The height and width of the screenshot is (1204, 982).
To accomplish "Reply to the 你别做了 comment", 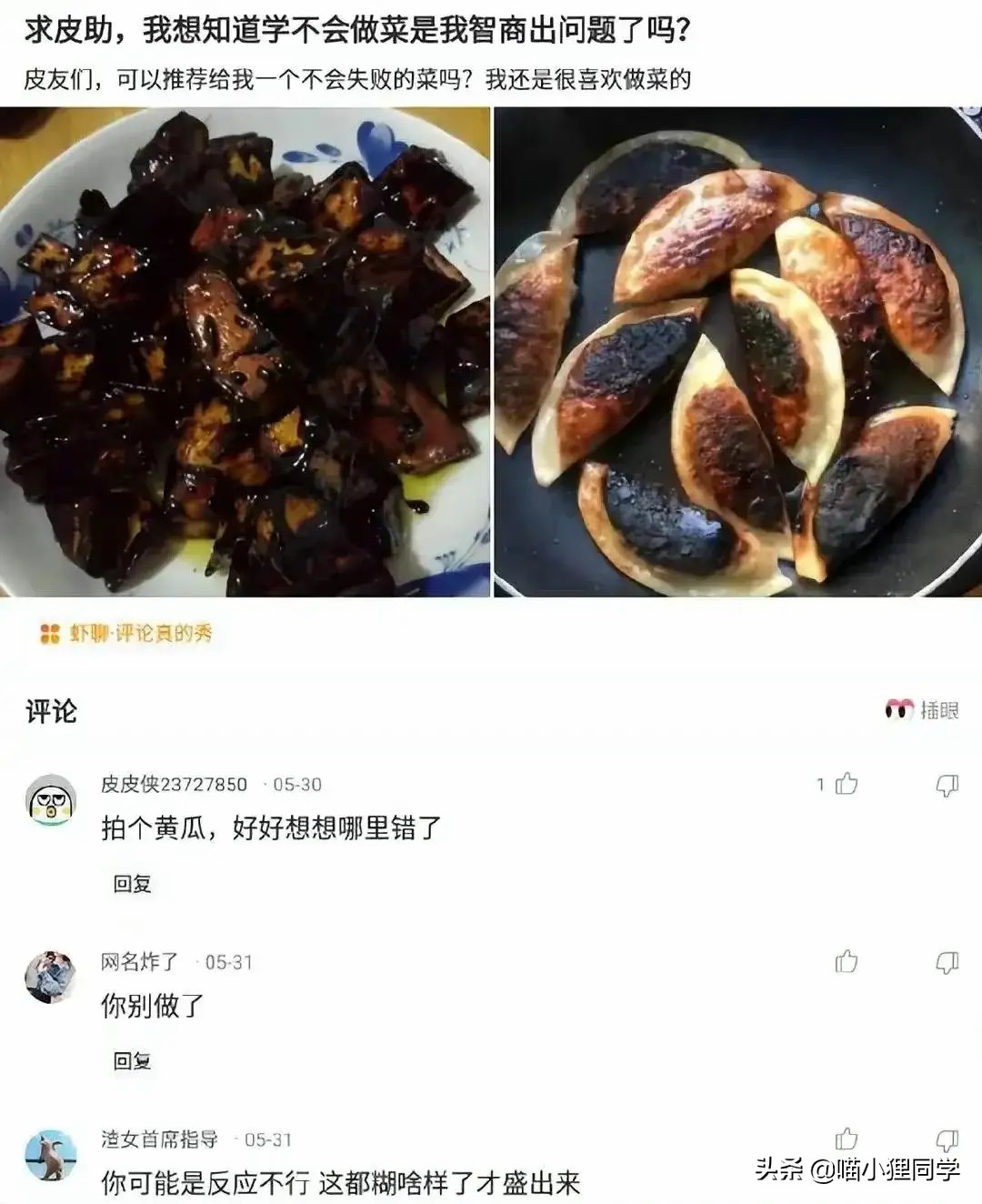I will pos(132,1060).
